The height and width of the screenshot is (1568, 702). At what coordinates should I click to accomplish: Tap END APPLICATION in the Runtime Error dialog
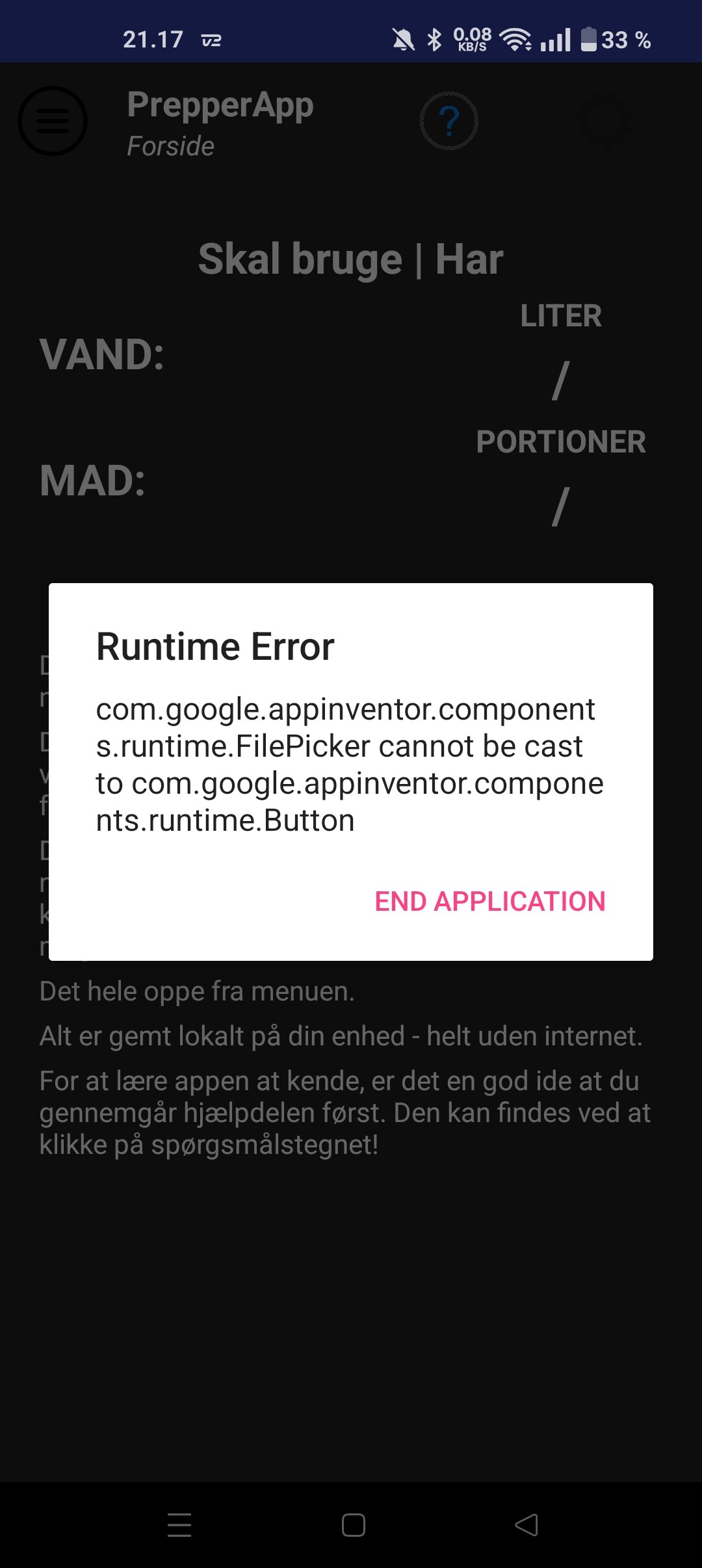tap(490, 902)
